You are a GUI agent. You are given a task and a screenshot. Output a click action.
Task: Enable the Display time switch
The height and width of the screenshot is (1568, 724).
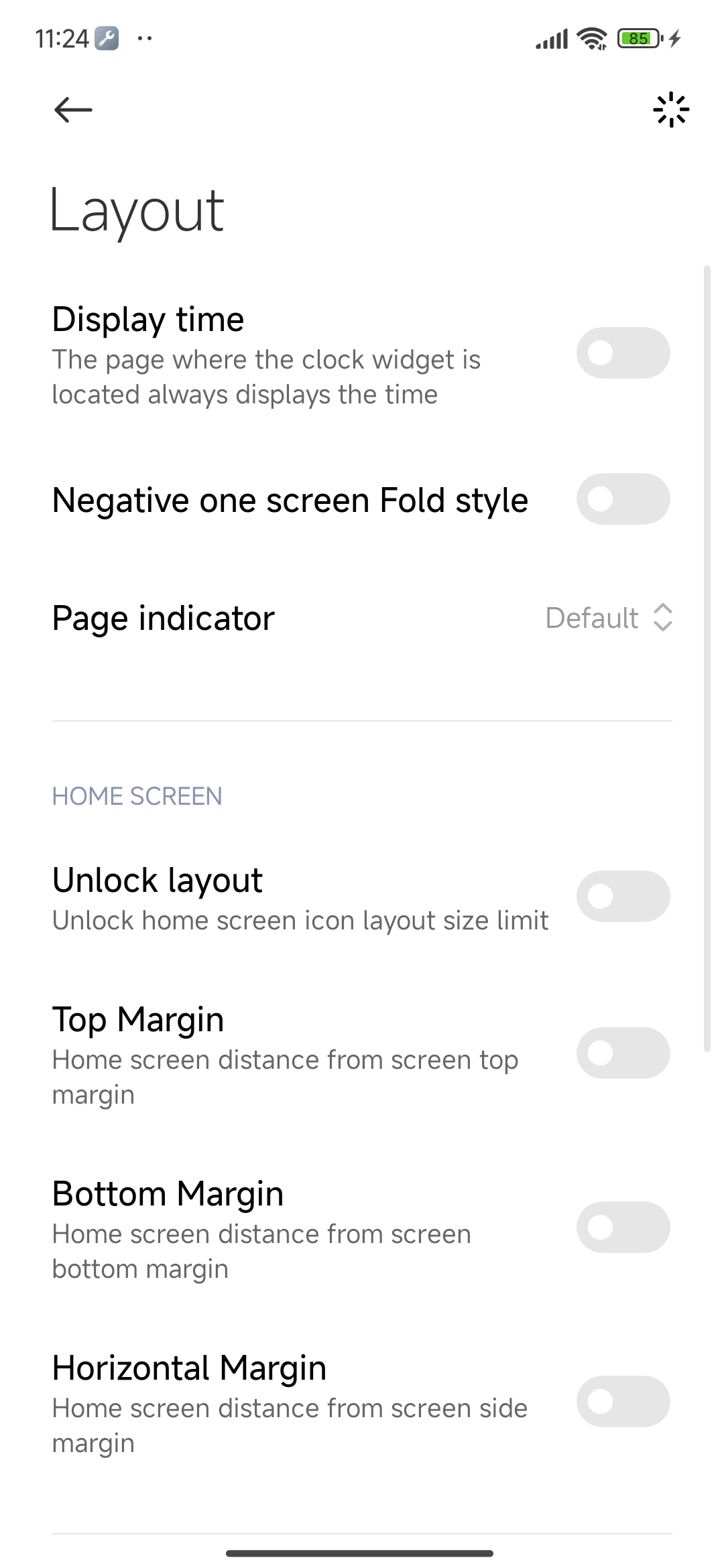coord(623,353)
